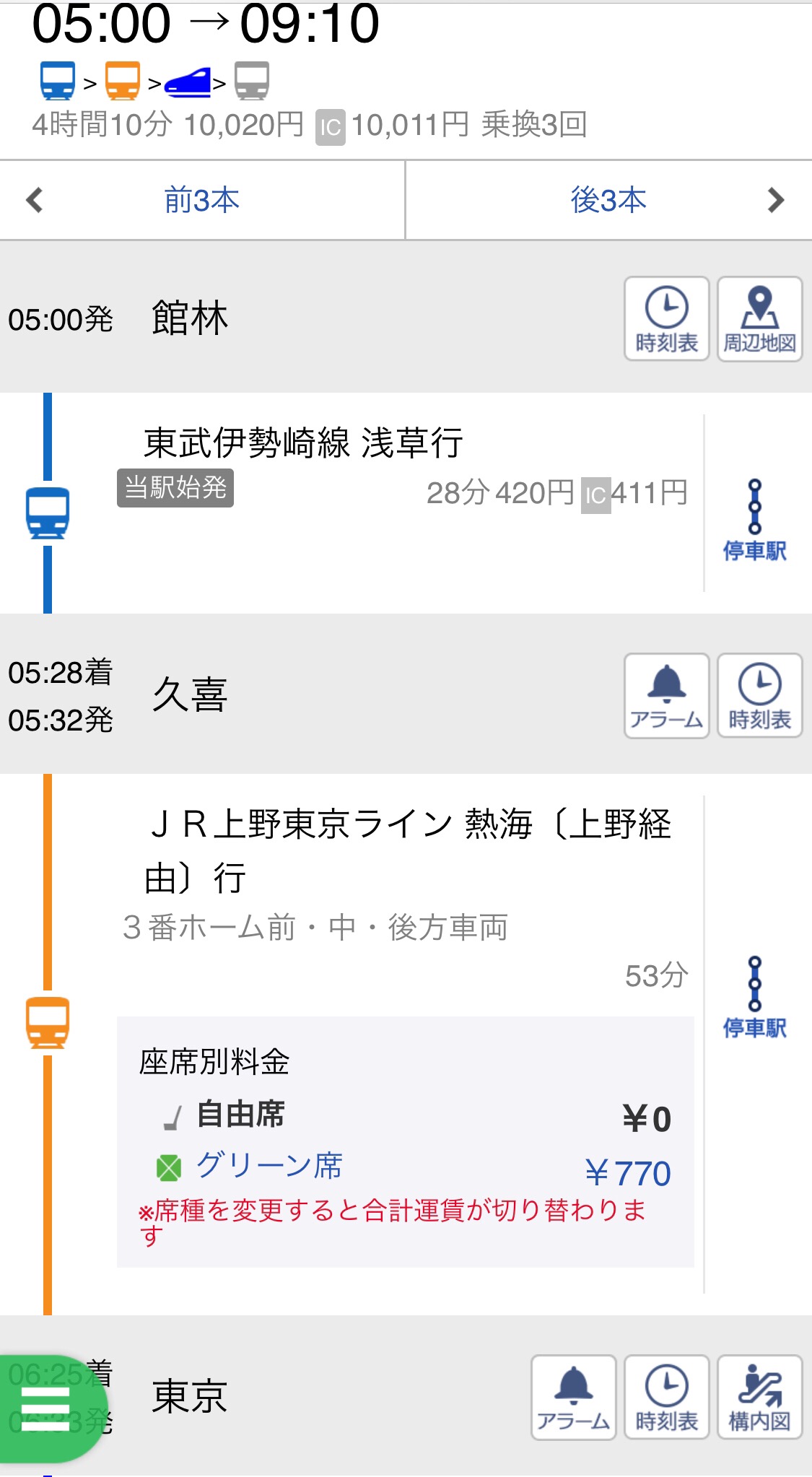Open the 構内図 station map for 東京
Screen dimensions: 812x1477
[x=759, y=1397]
